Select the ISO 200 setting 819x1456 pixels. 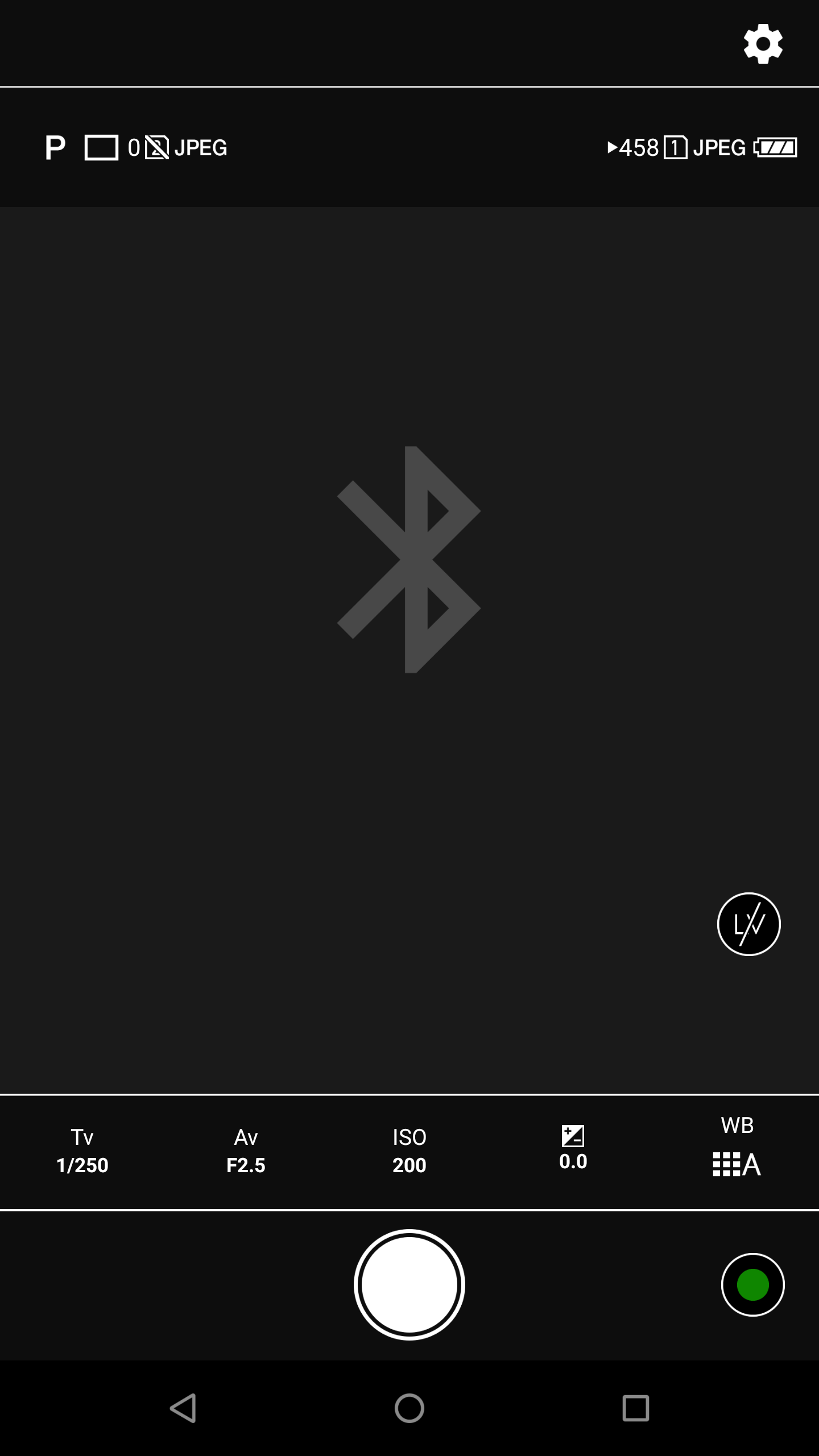pyautogui.click(x=409, y=1152)
